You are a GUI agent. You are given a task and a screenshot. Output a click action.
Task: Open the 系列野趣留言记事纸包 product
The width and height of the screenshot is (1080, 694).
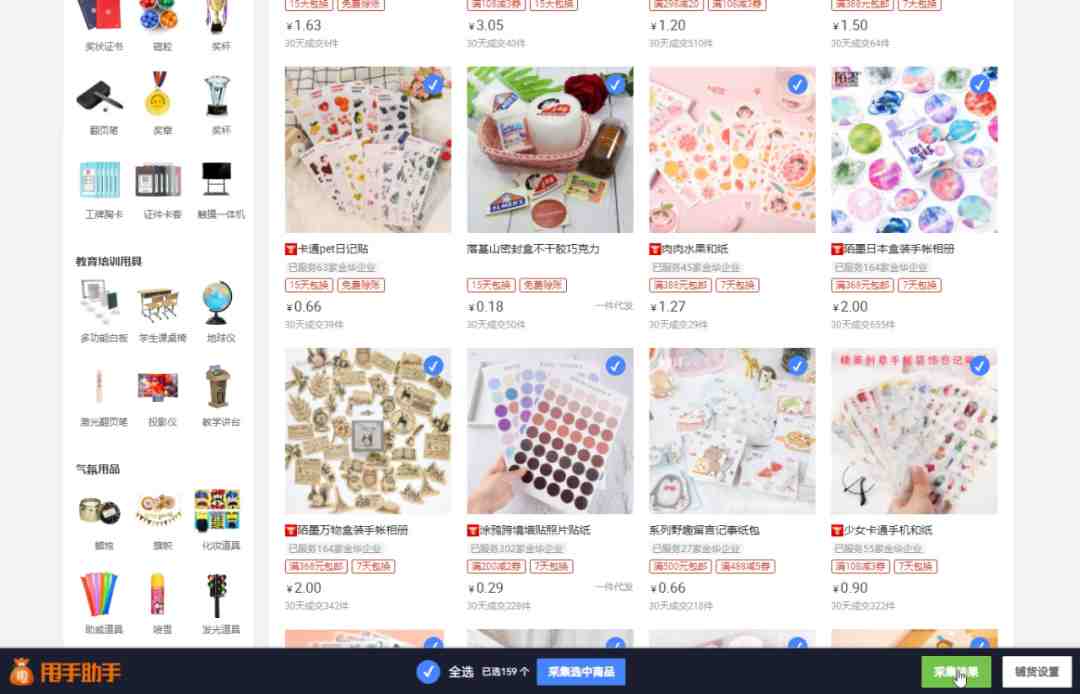[x=731, y=431]
